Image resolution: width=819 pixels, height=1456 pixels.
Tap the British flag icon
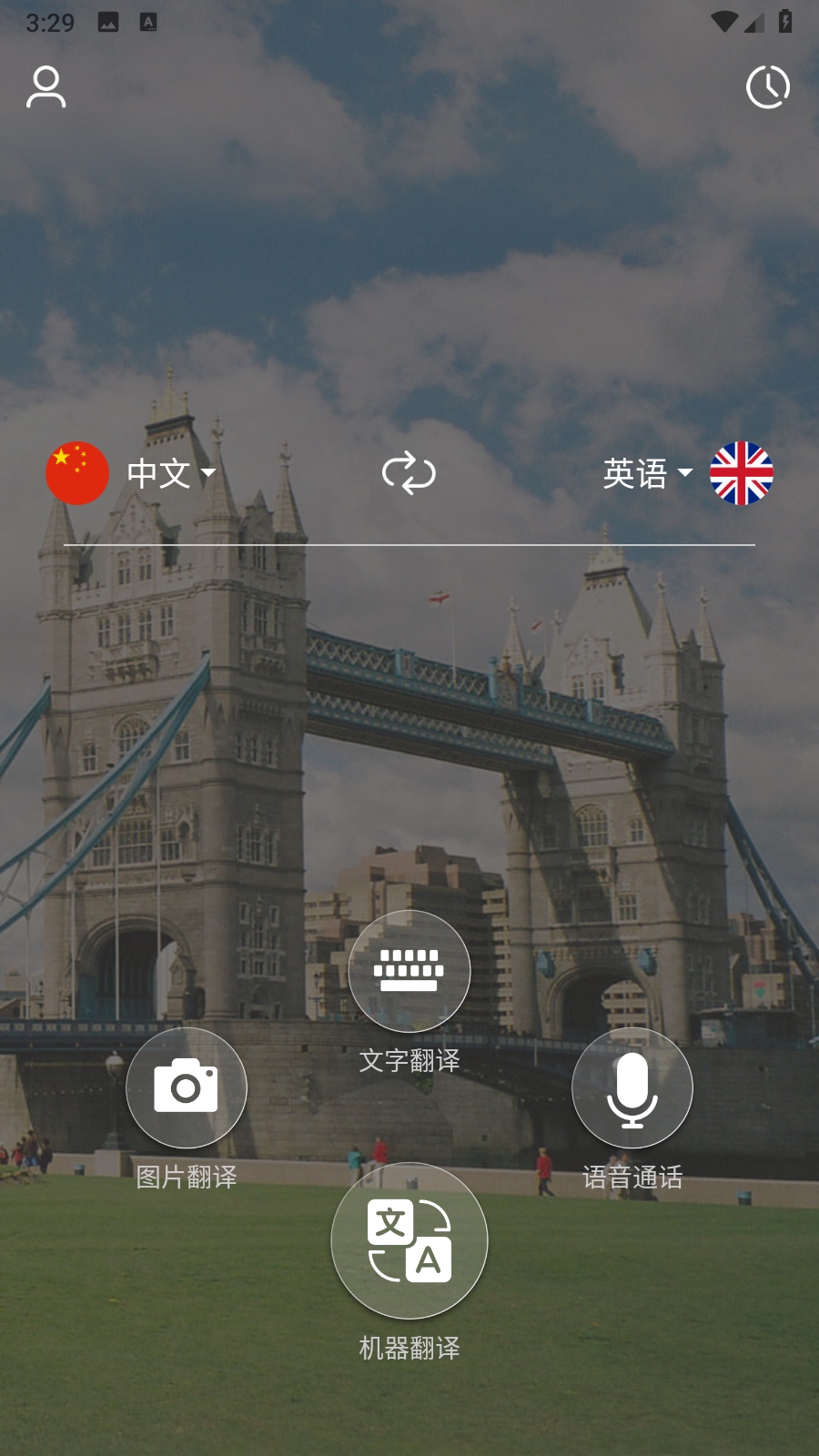click(x=743, y=472)
